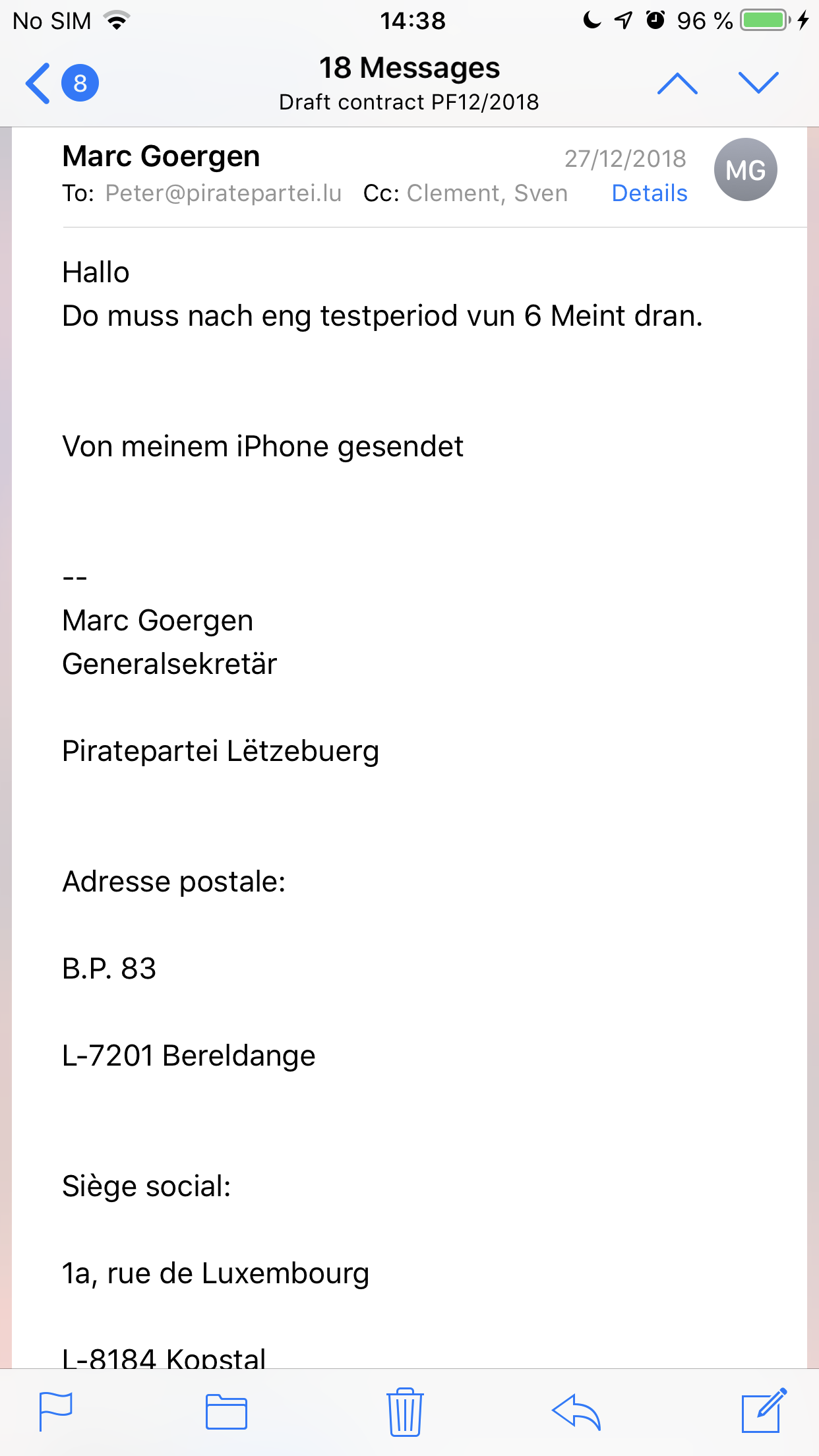
Task: Open Details of the message header
Action: click(649, 193)
